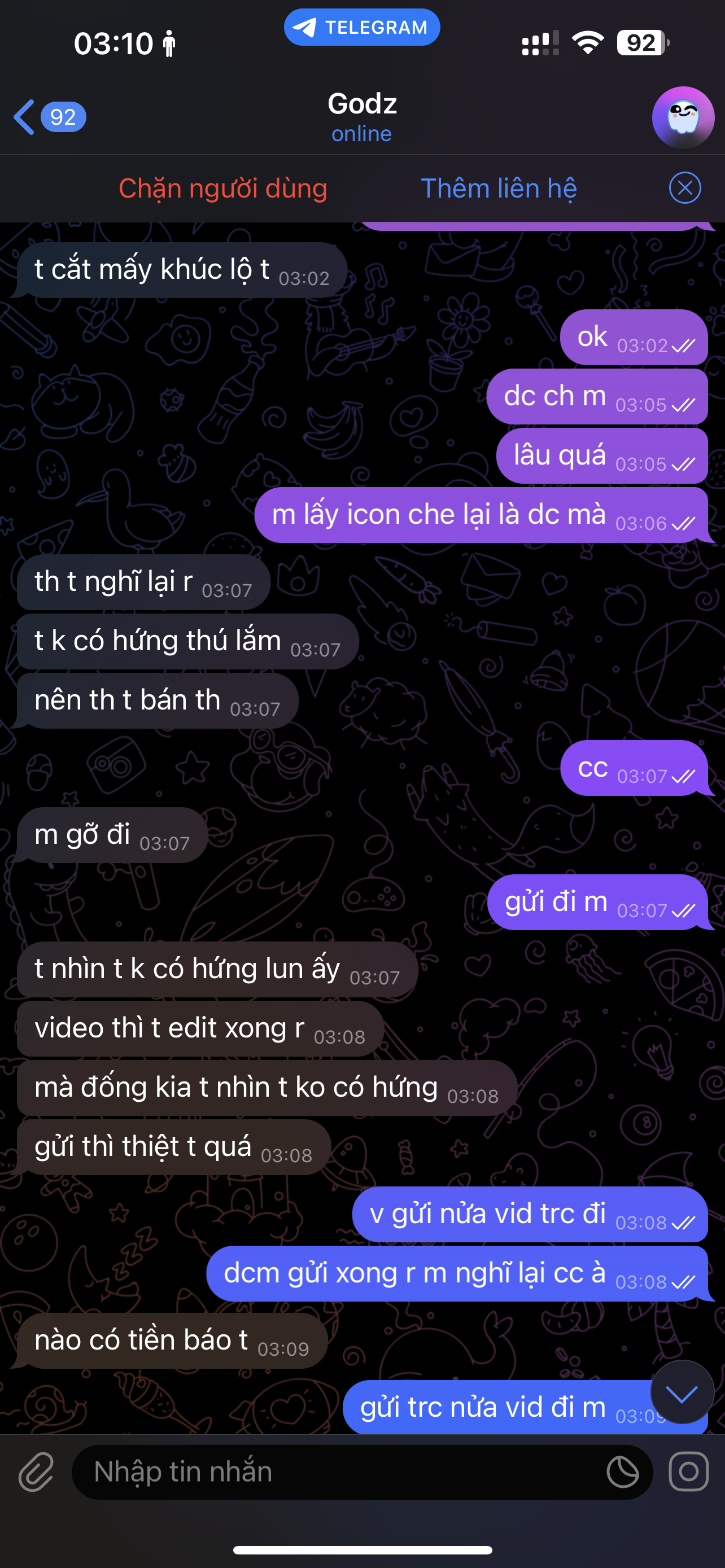Viewport: 725px width, 1568px height.
Task: Open the attachment paperclip
Action: click(37, 1472)
